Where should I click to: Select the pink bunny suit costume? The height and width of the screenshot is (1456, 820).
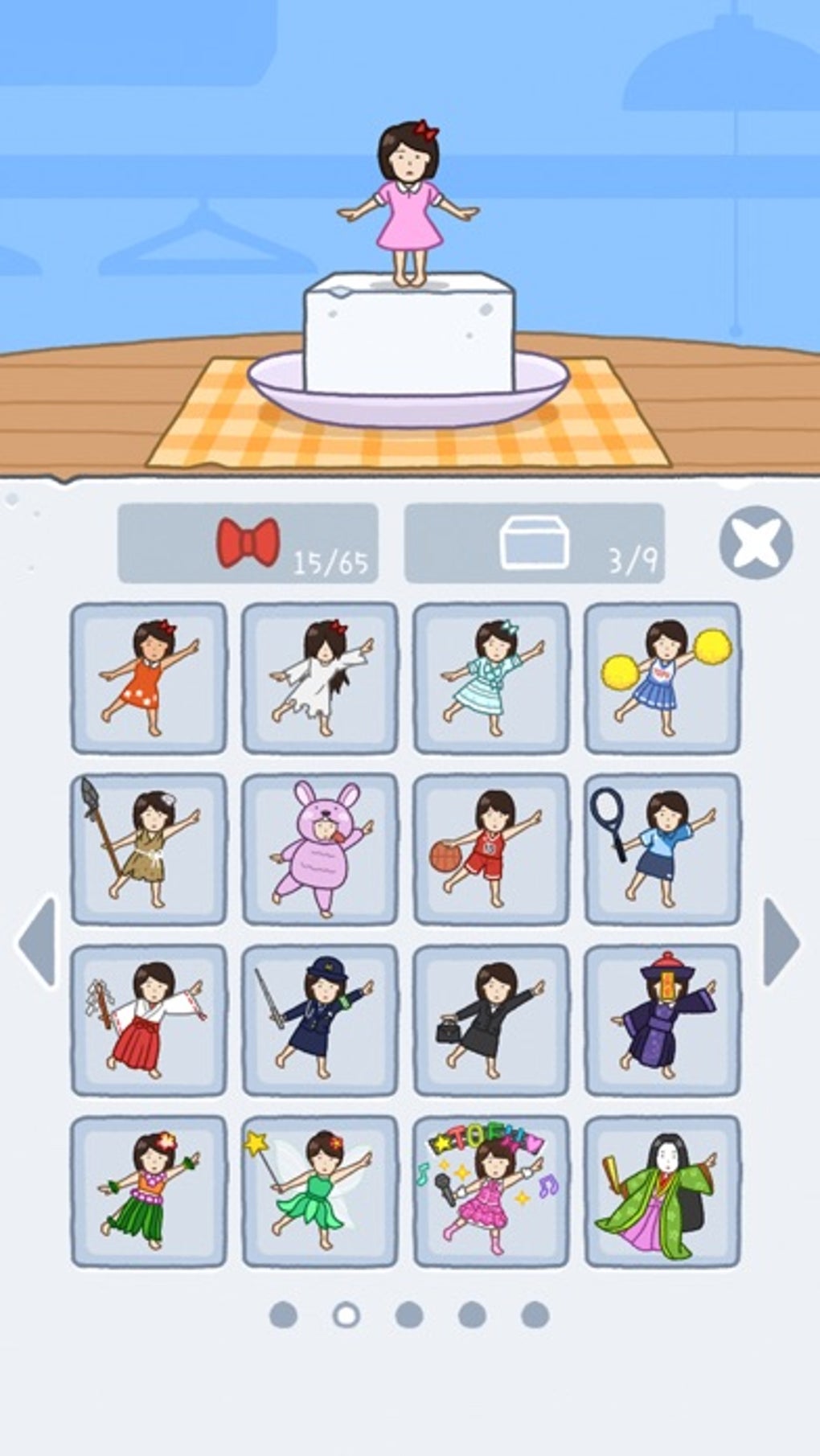320,849
